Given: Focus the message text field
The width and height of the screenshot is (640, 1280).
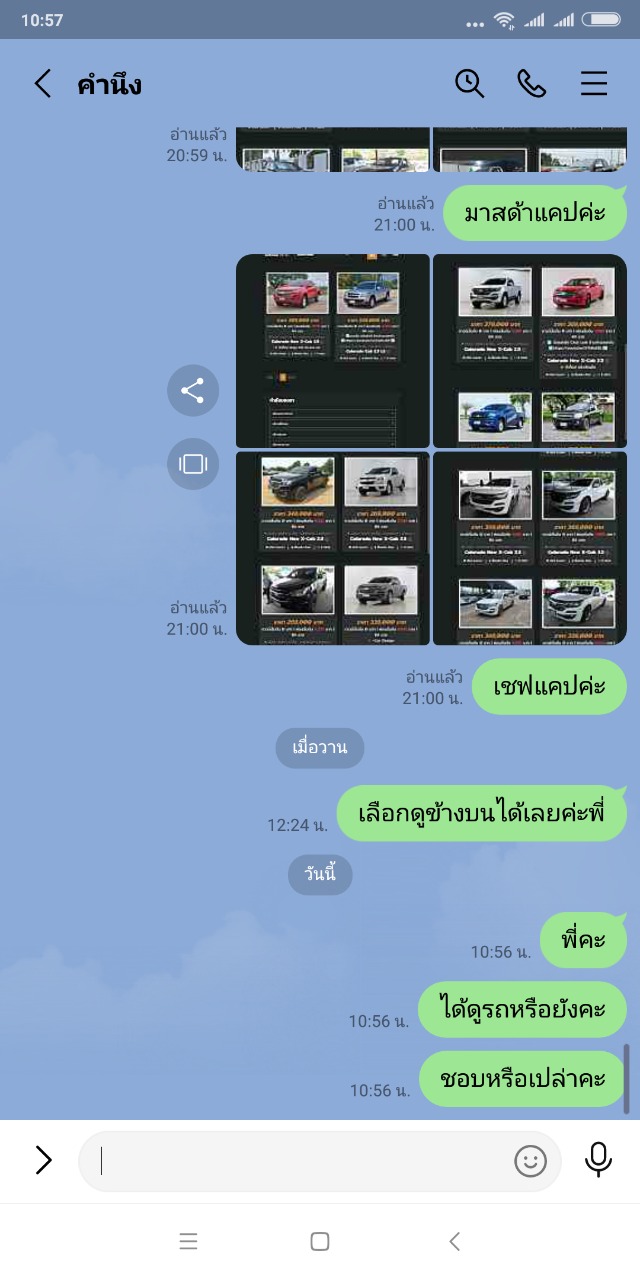Looking at the screenshot, I should tap(300, 1161).
